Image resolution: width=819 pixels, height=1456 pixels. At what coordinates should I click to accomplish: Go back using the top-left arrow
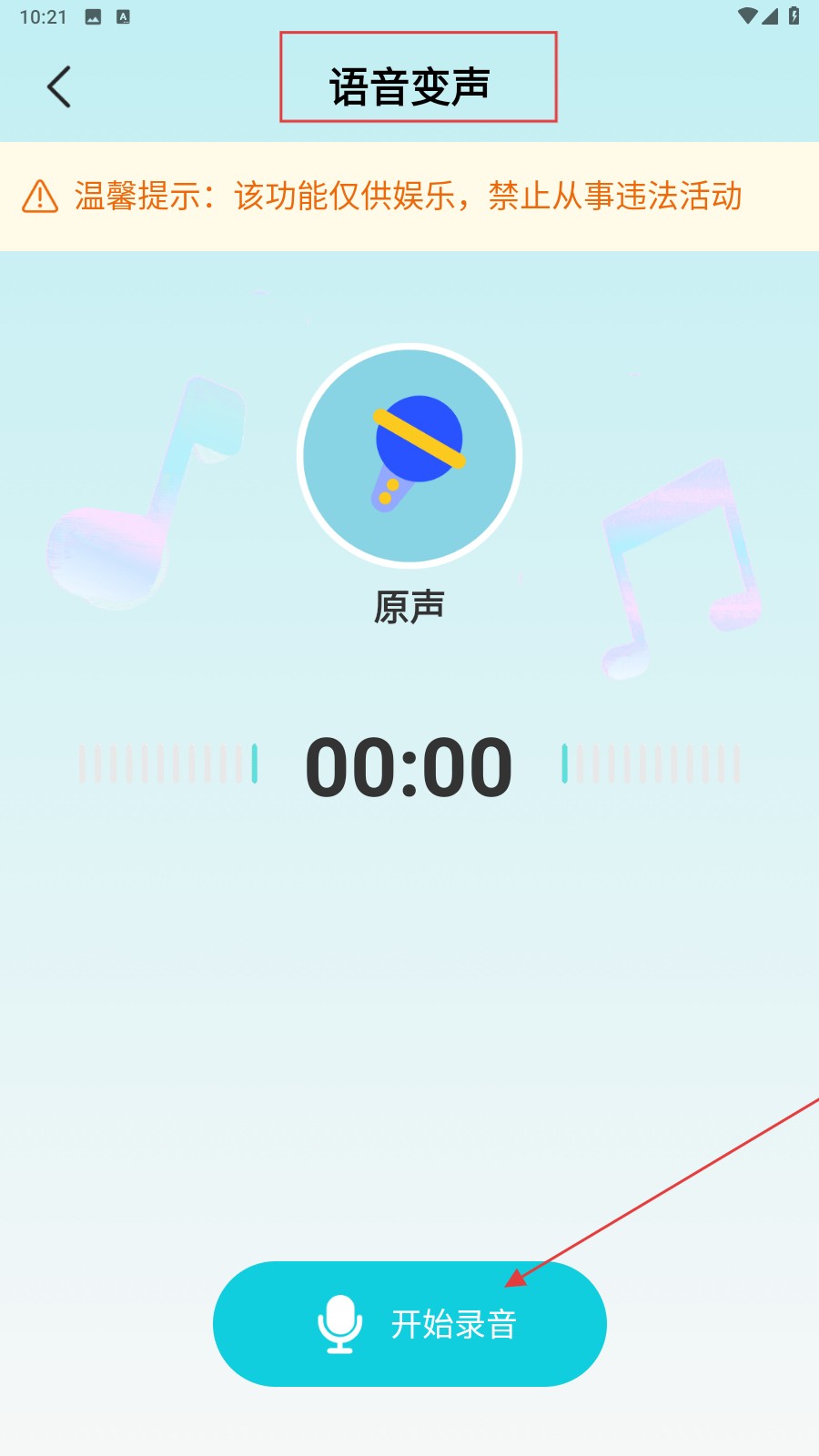pos(59,87)
